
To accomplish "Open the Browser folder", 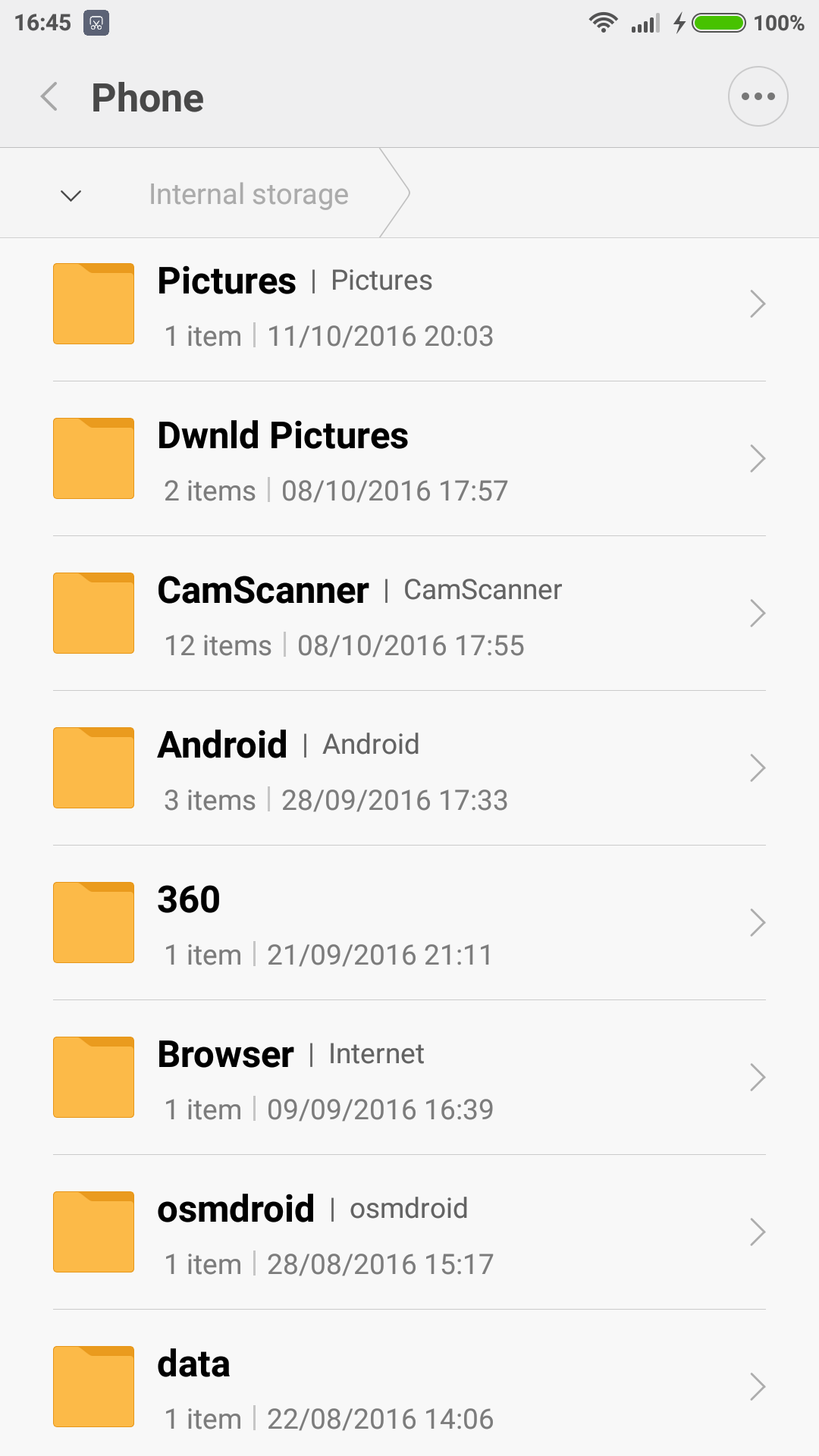I will (x=409, y=1078).
